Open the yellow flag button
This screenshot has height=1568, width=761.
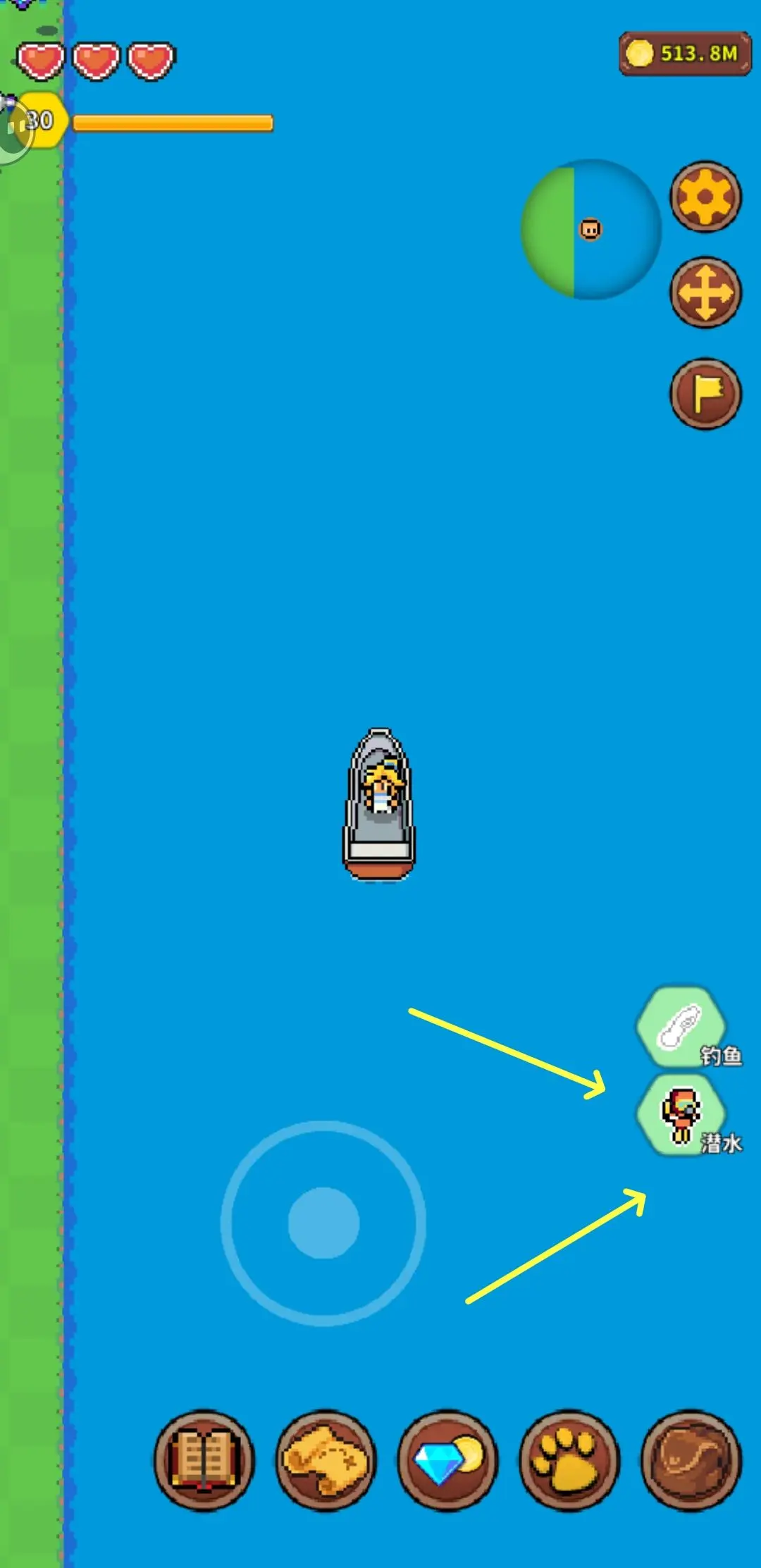705,394
